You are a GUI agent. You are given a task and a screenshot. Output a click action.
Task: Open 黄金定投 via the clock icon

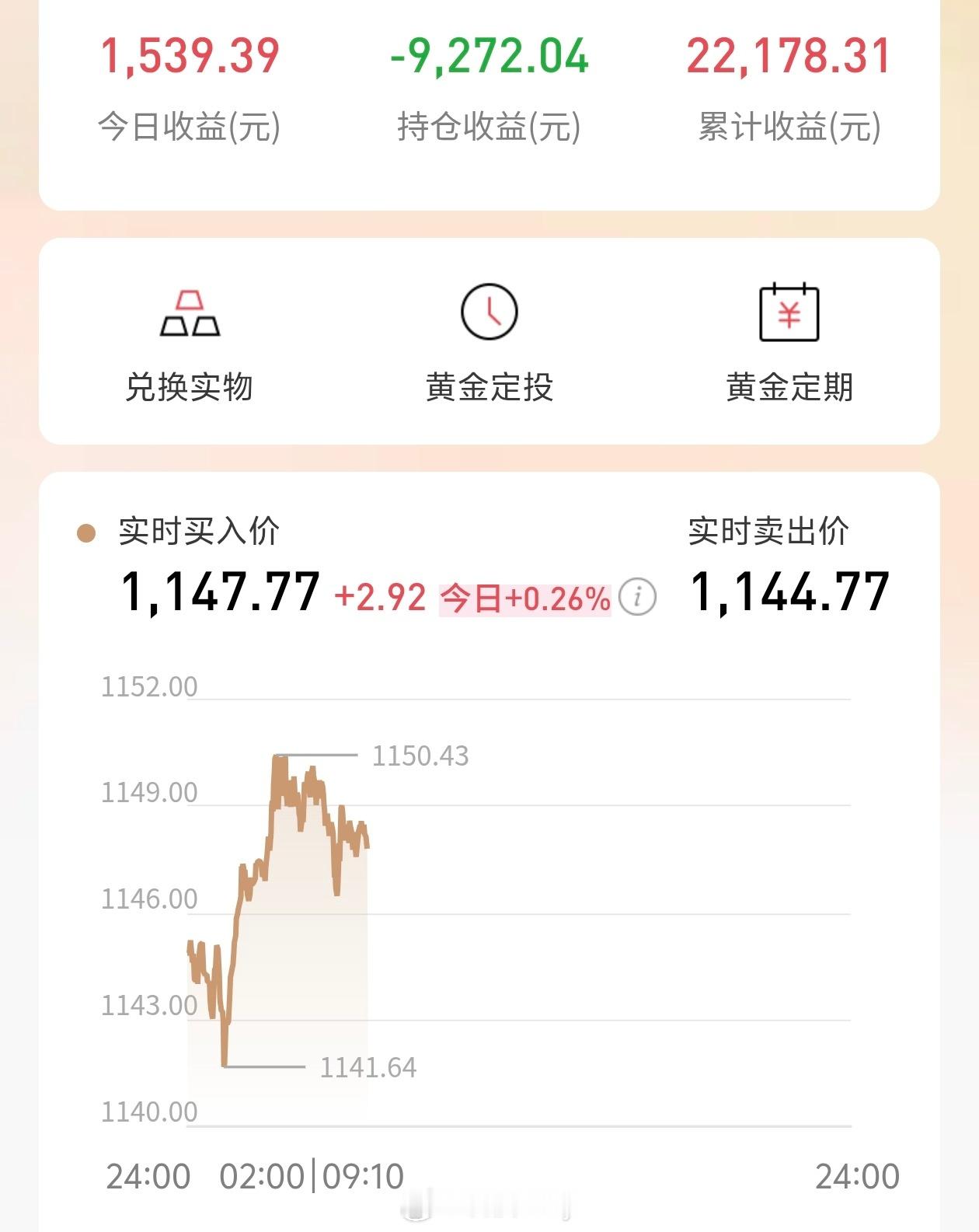click(x=489, y=309)
